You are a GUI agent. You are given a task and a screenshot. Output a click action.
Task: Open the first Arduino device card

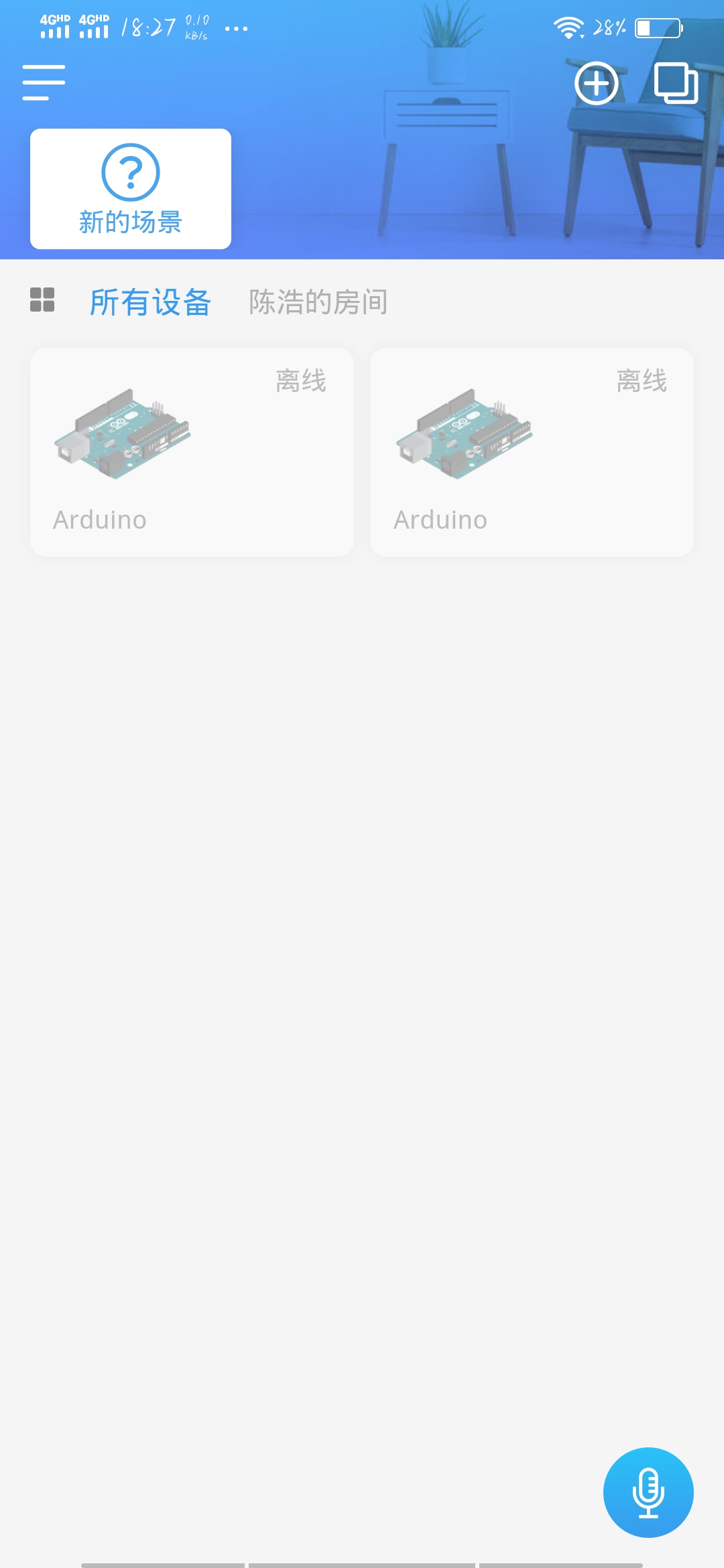click(192, 450)
